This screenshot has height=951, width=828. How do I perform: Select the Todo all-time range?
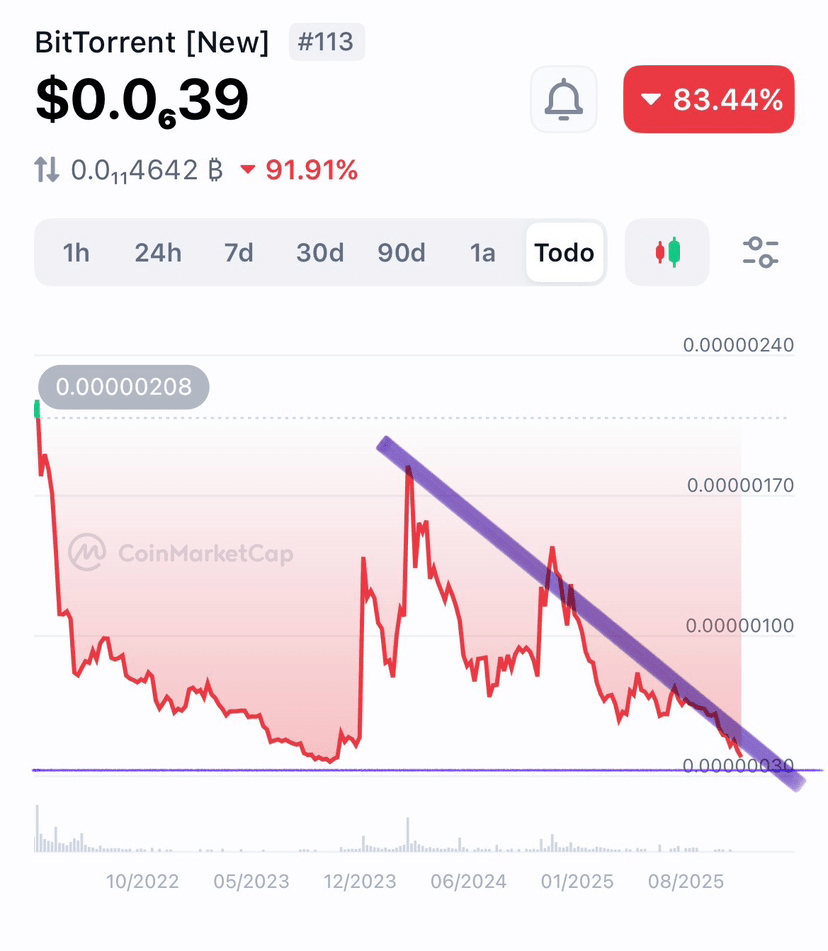(564, 253)
